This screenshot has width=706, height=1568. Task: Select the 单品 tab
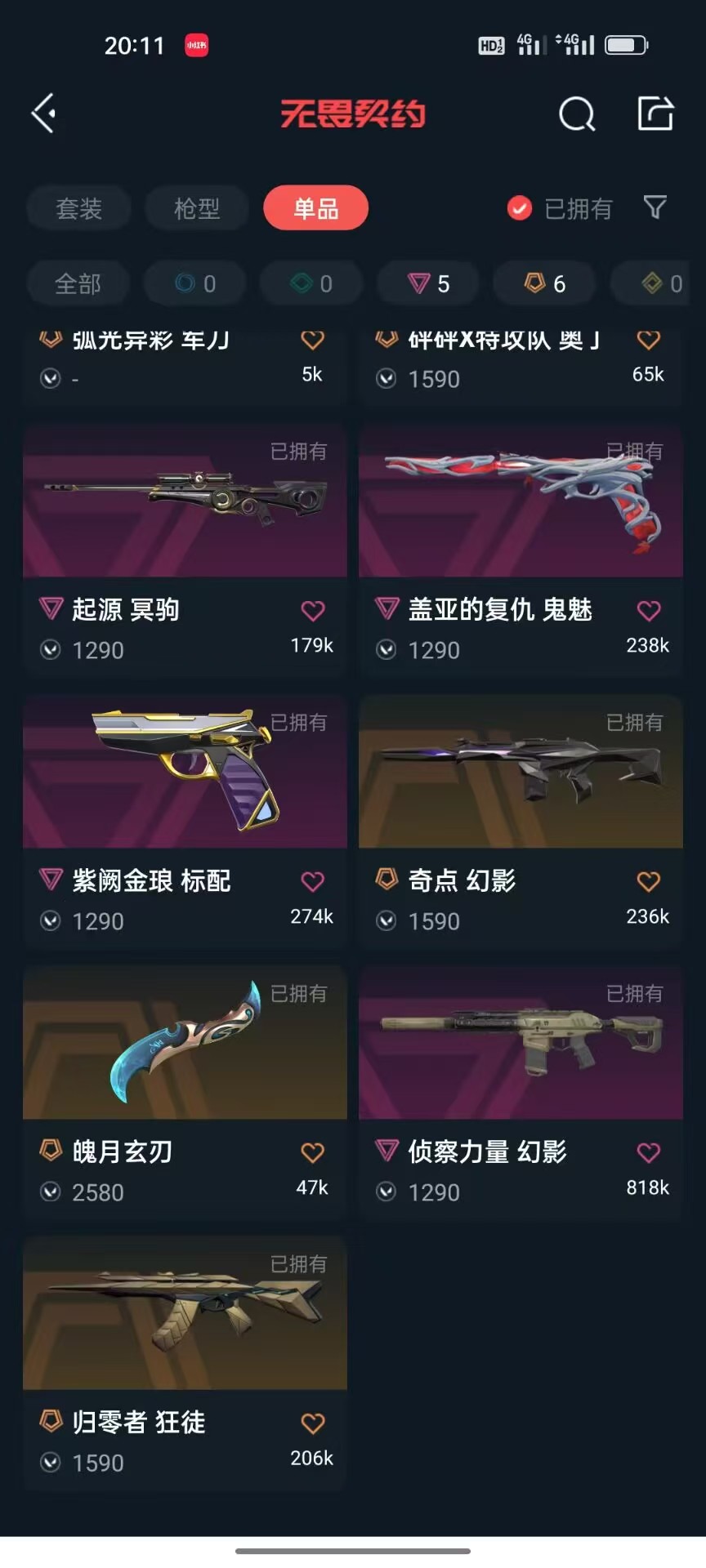(x=315, y=208)
